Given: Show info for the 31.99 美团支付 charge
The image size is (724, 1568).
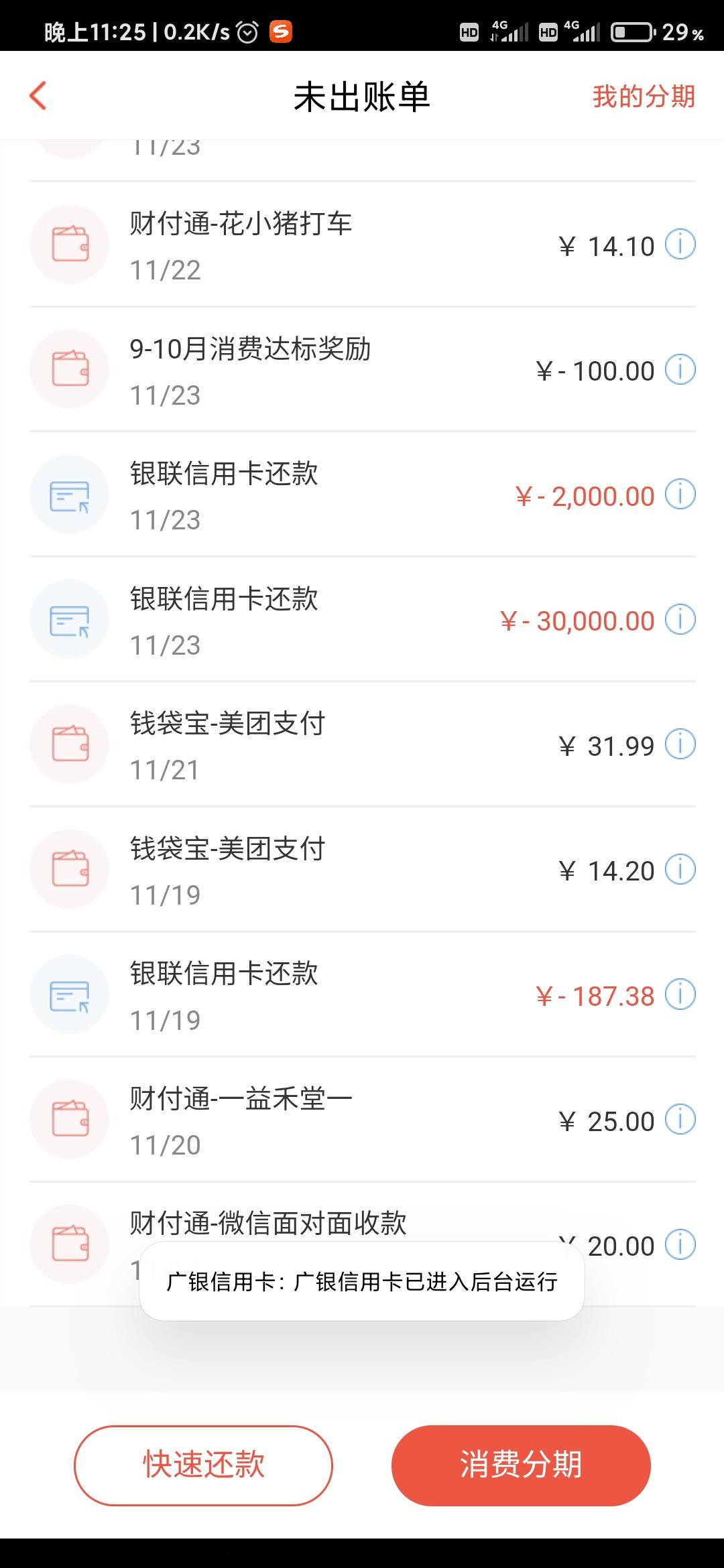Looking at the screenshot, I should click(x=680, y=744).
